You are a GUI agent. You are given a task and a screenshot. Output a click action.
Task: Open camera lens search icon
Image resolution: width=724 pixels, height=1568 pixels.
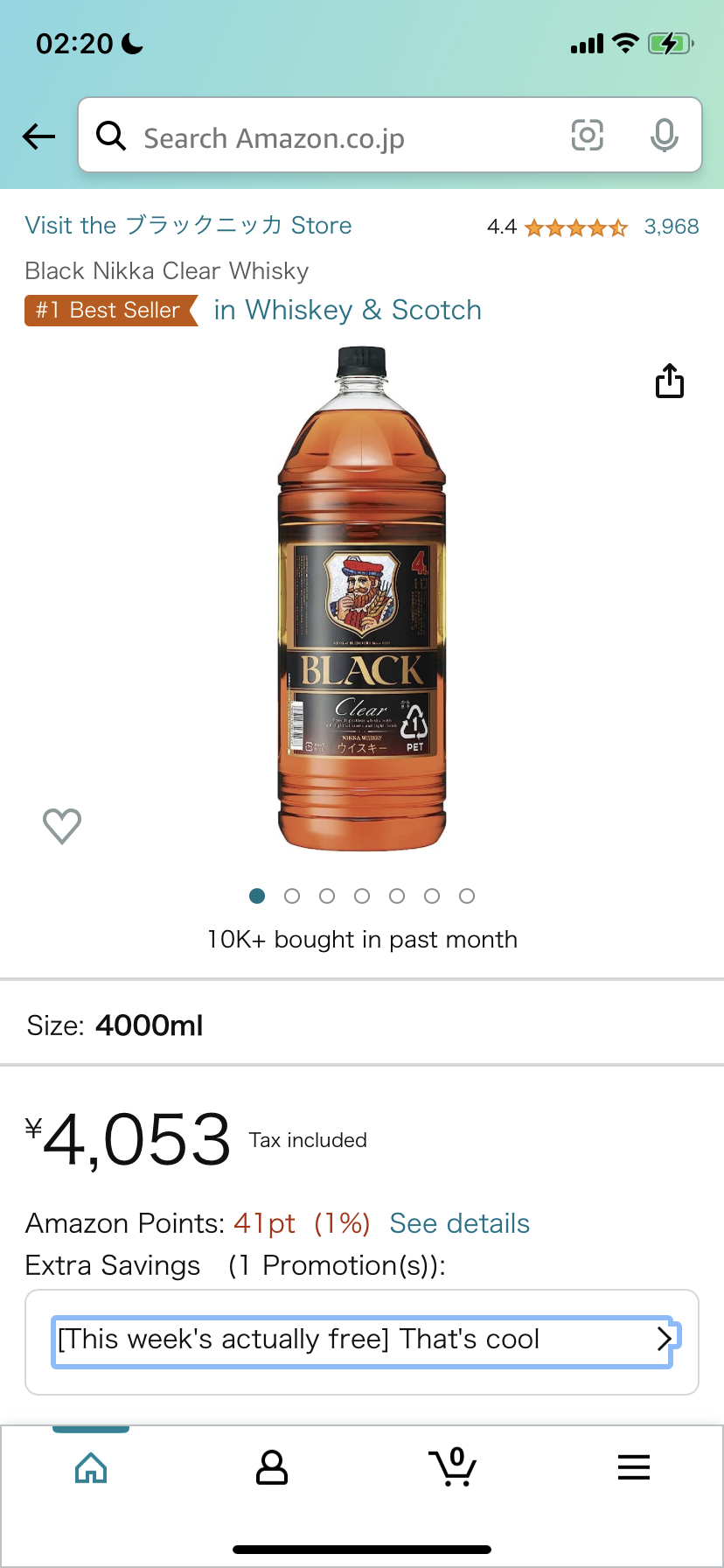587,136
